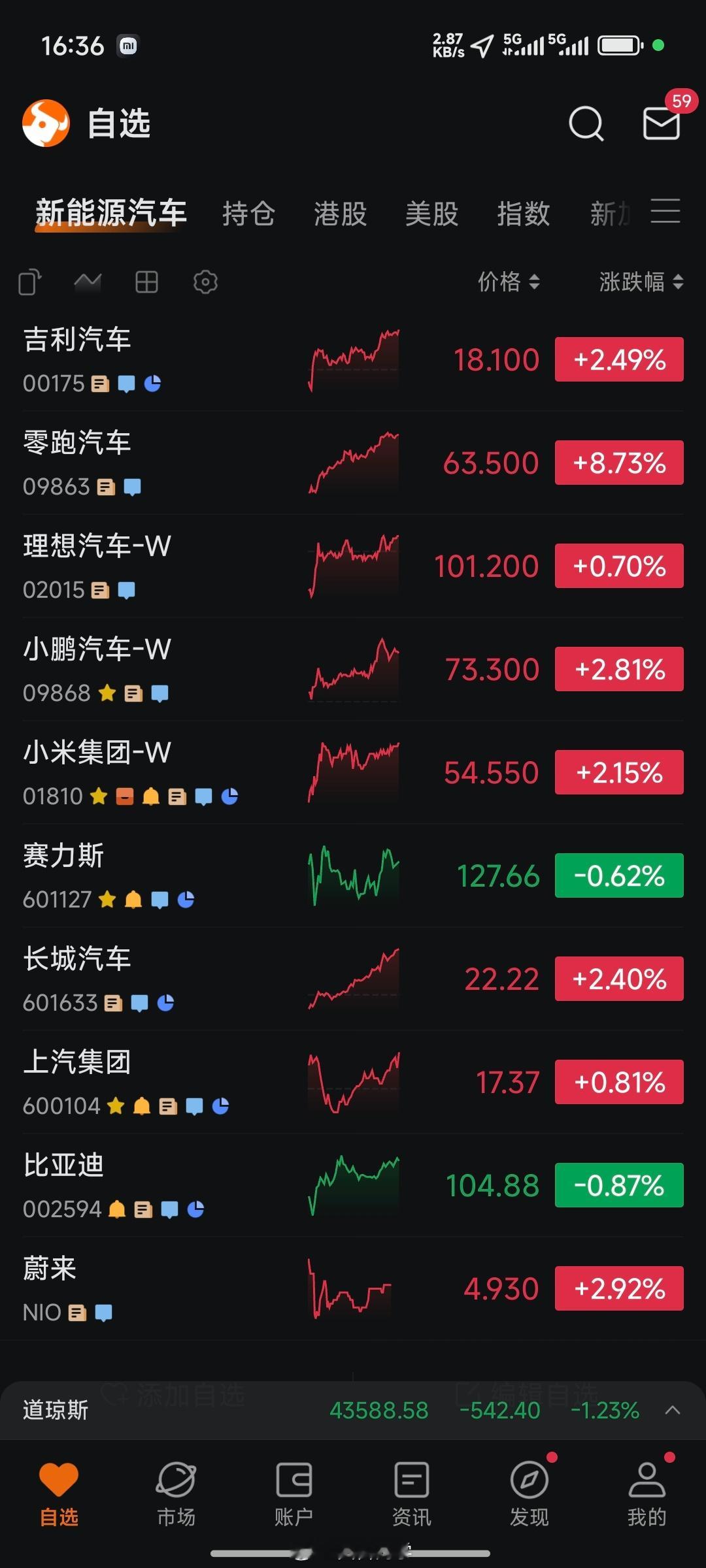The width and height of the screenshot is (706, 1568).
Task: Go to the 账户 tab
Action: point(294,1490)
